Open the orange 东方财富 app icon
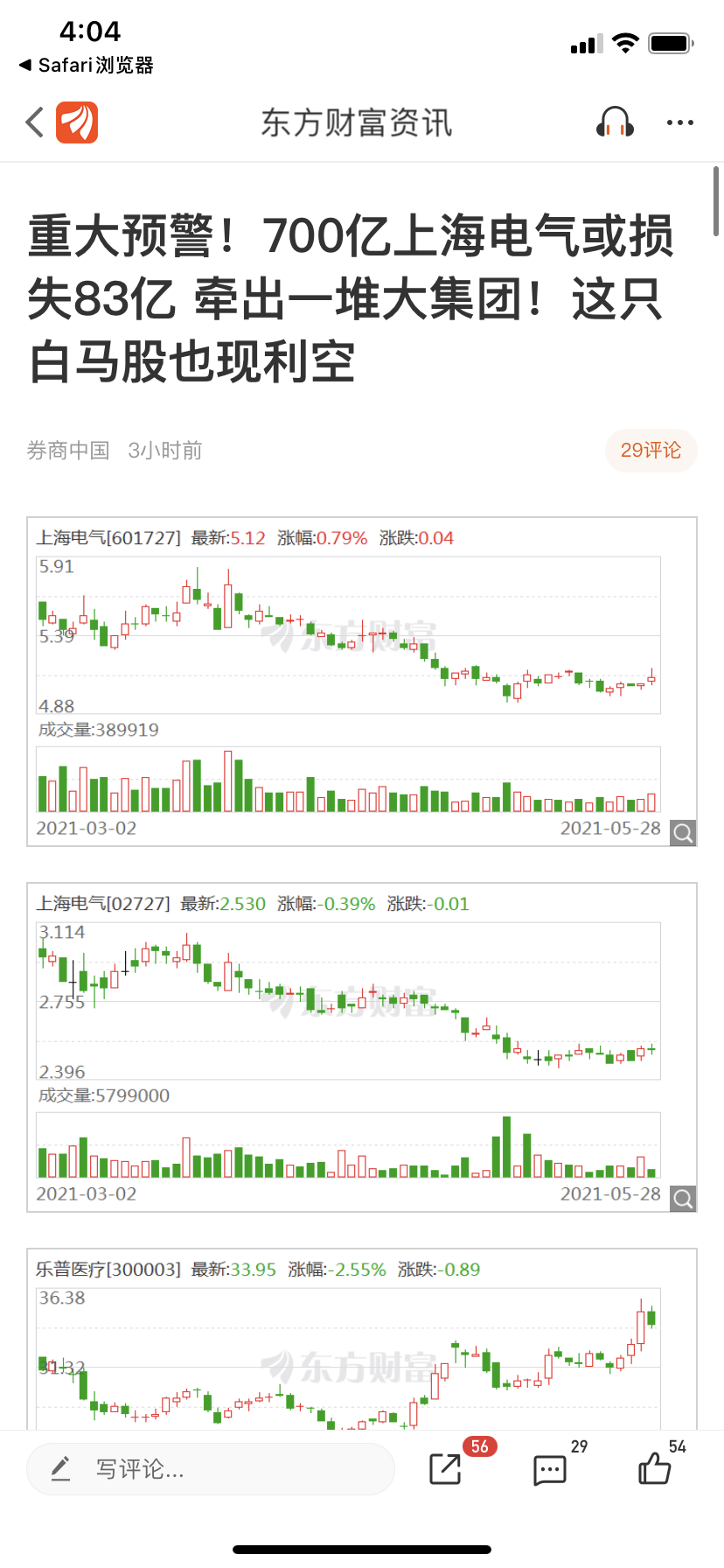The width and height of the screenshot is (724, 1568). point(77,122)
